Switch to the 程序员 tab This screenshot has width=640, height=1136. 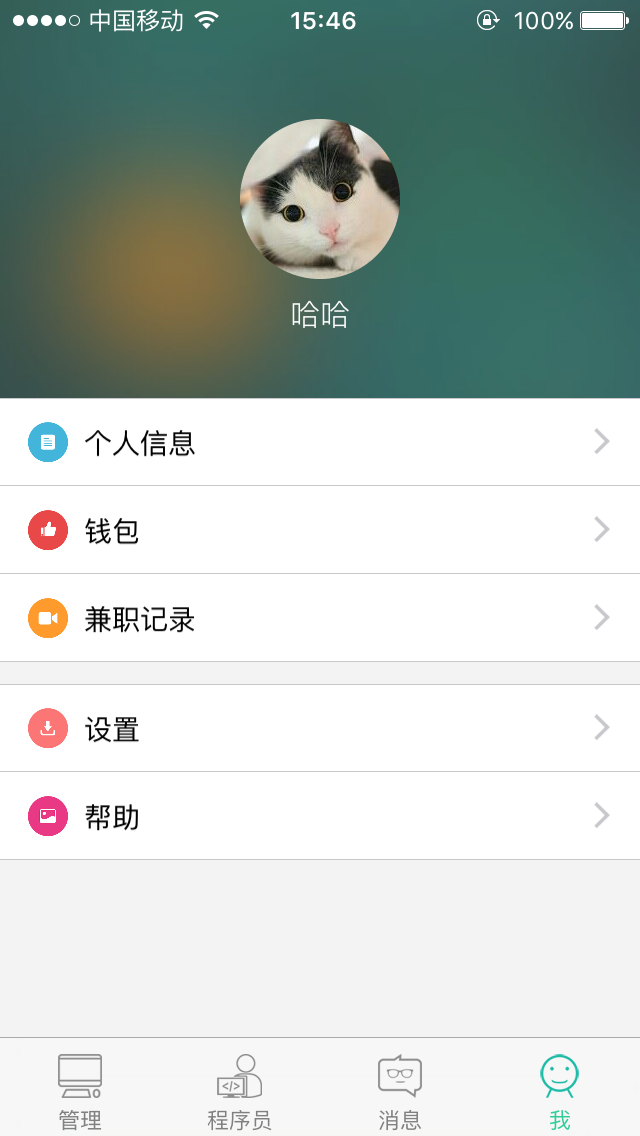[240, 1090]
